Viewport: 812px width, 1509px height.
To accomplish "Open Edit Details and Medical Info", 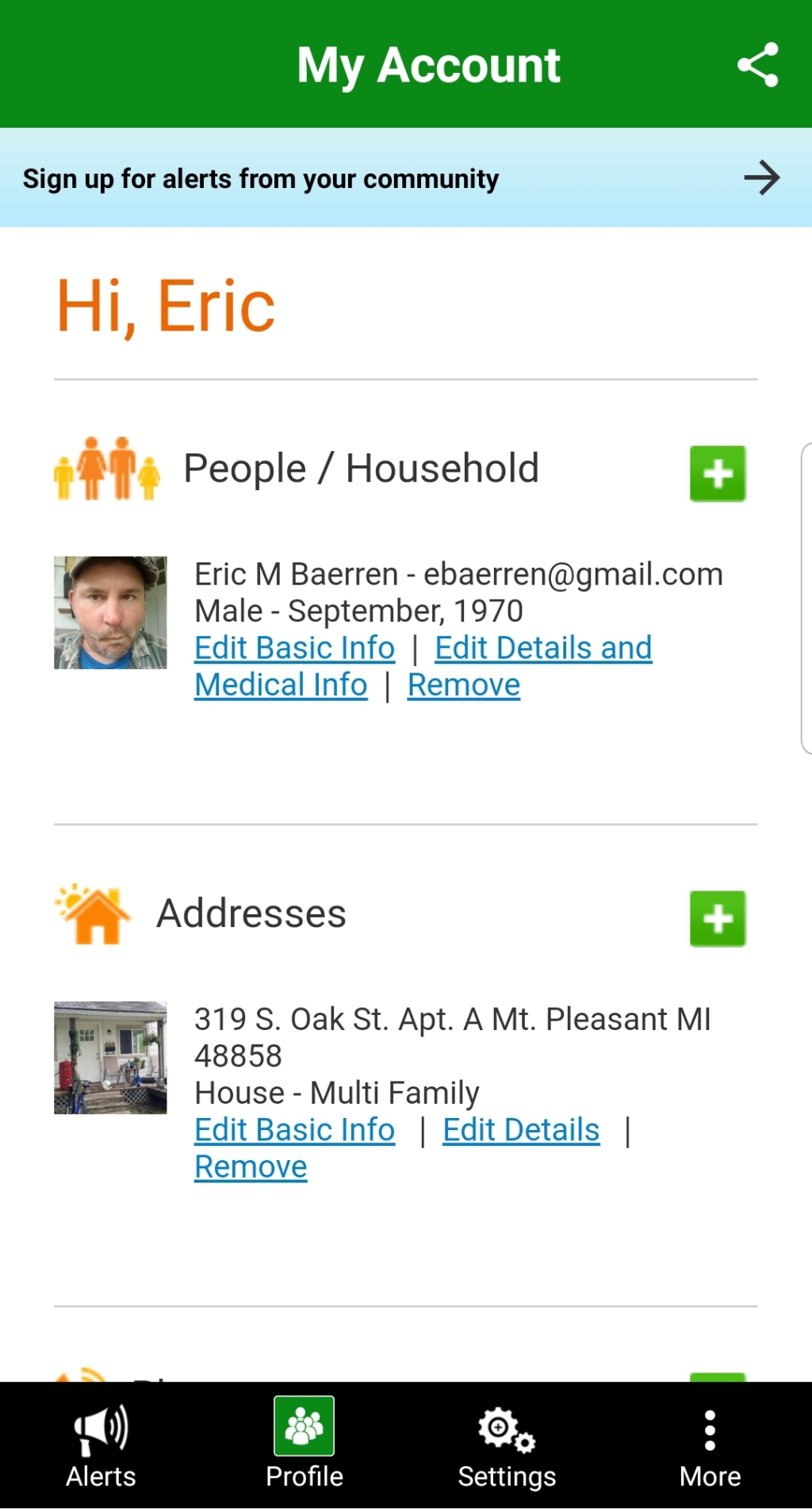I will [x=543, y=649].
